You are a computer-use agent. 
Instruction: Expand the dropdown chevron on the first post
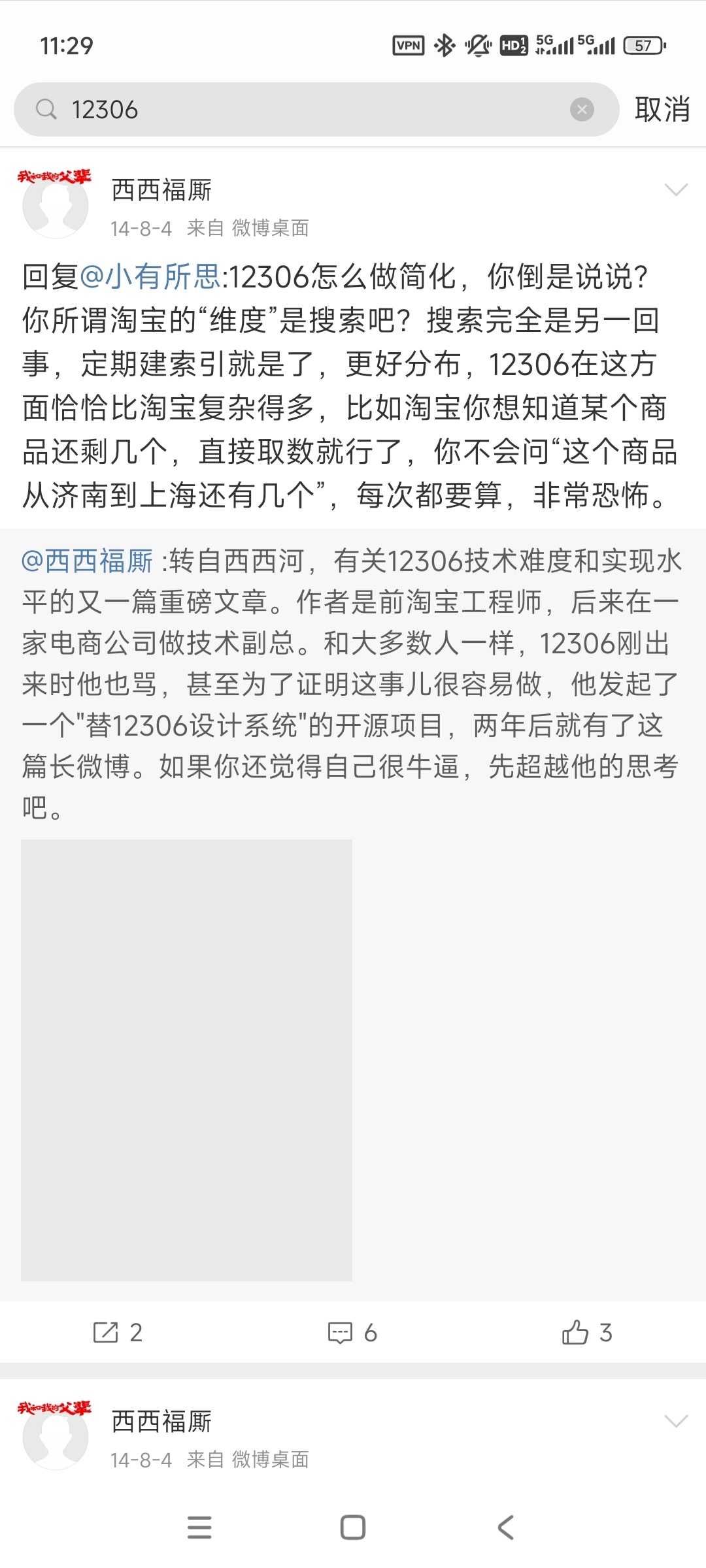[676, 189]
